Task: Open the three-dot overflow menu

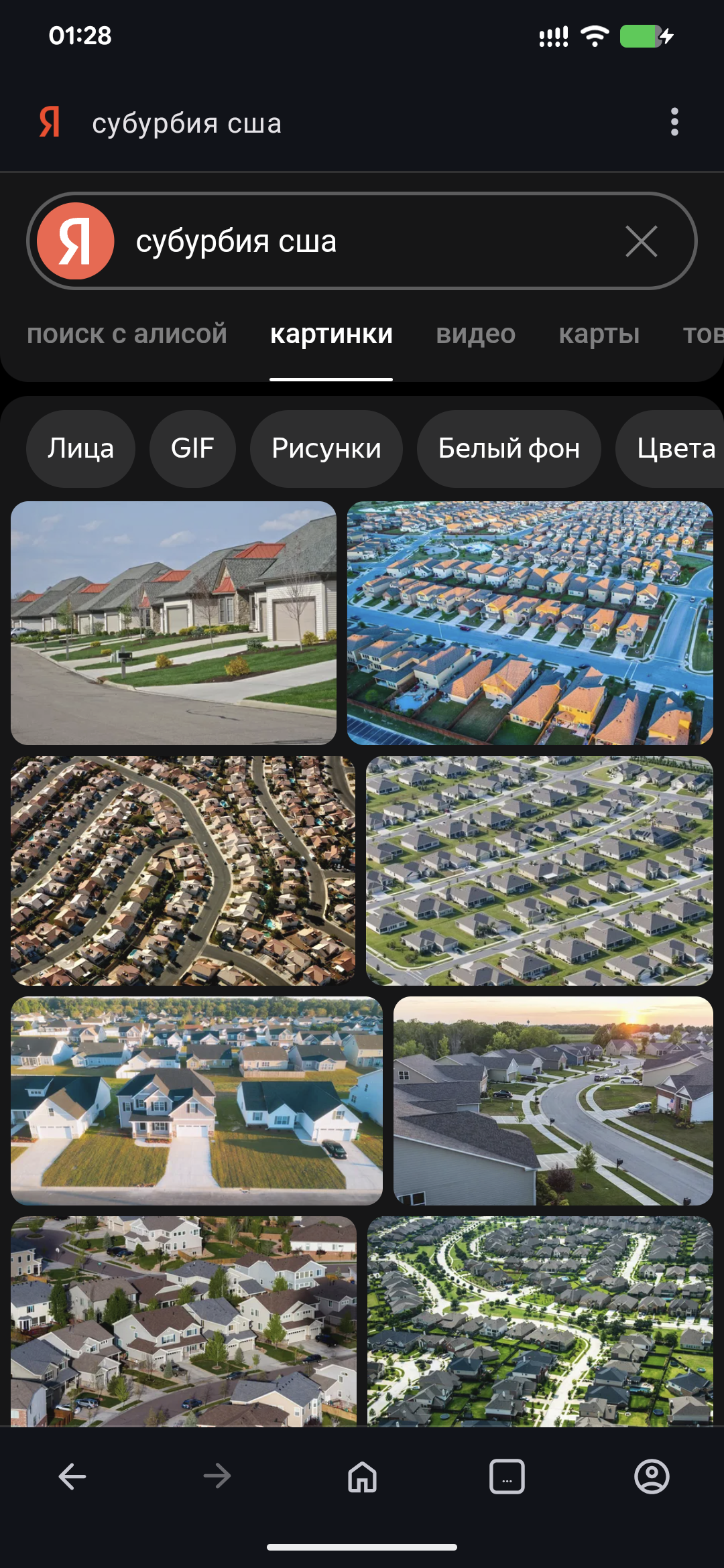Action: 674,122
